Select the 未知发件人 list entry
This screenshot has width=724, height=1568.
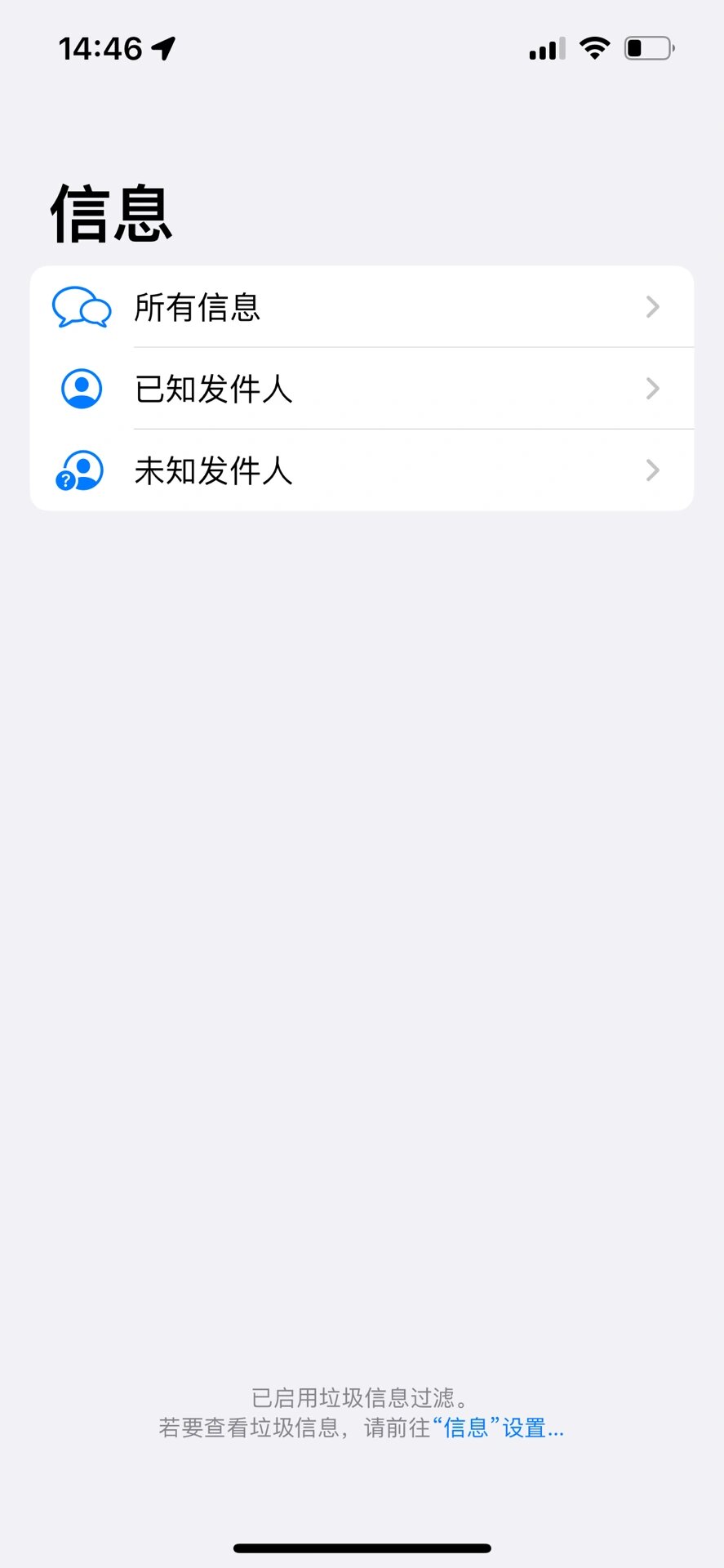(x=362, y=470)
